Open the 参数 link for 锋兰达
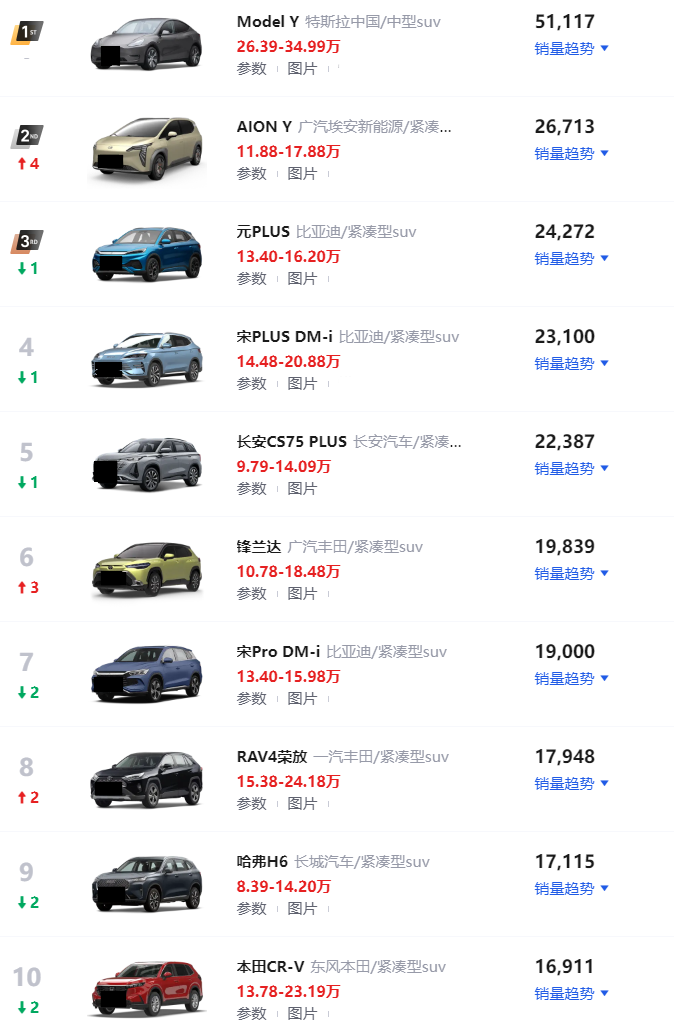Screen dimensions: 674x1036 [x=251, y=593]
